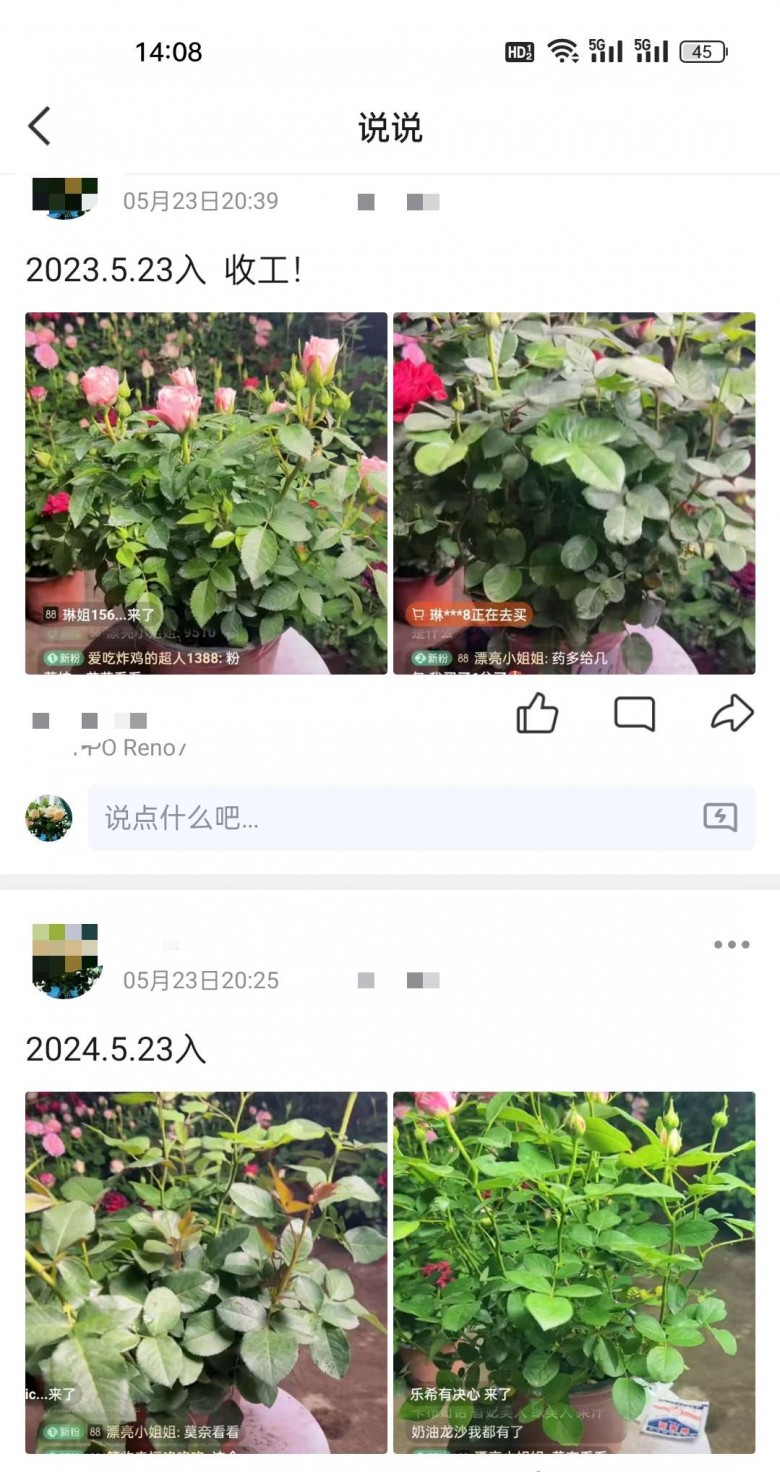View the 奶油龙沙 photo in the 2024.5.23入 post
780x1472 pixels.
point(574,1272)
